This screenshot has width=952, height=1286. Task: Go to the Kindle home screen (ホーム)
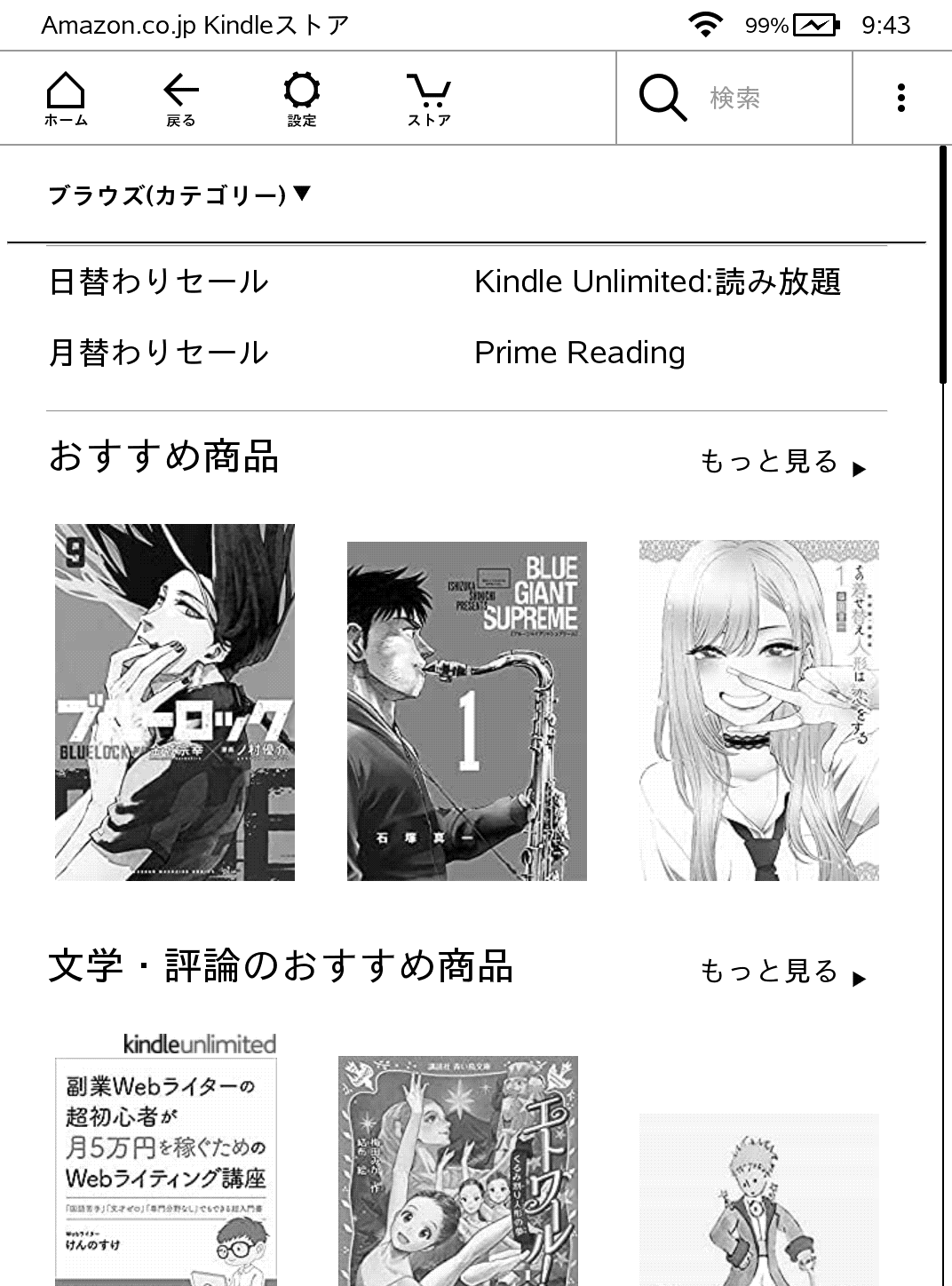point(66,99)
